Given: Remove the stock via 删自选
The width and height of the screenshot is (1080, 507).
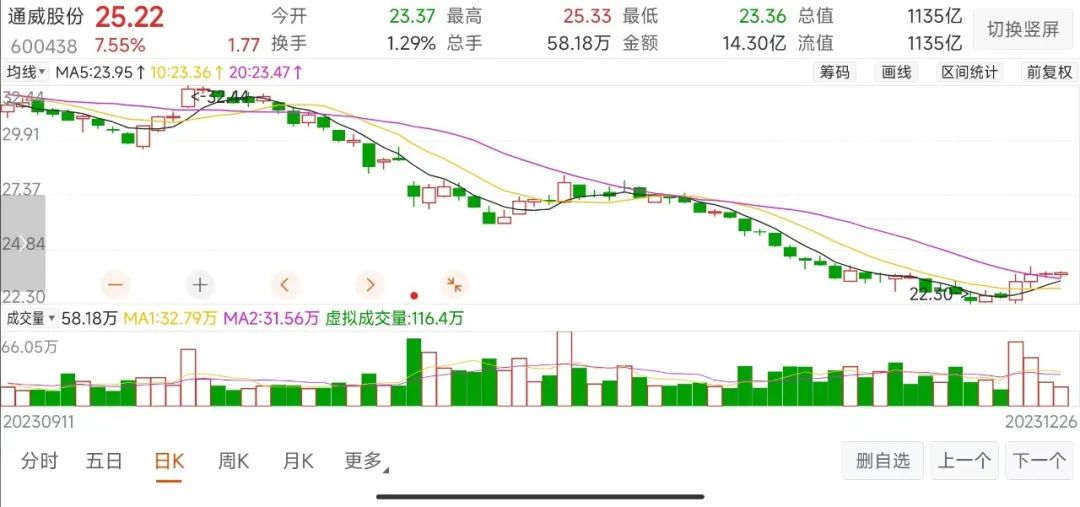Looking at the screenshot, I should [x=883, y=461].
